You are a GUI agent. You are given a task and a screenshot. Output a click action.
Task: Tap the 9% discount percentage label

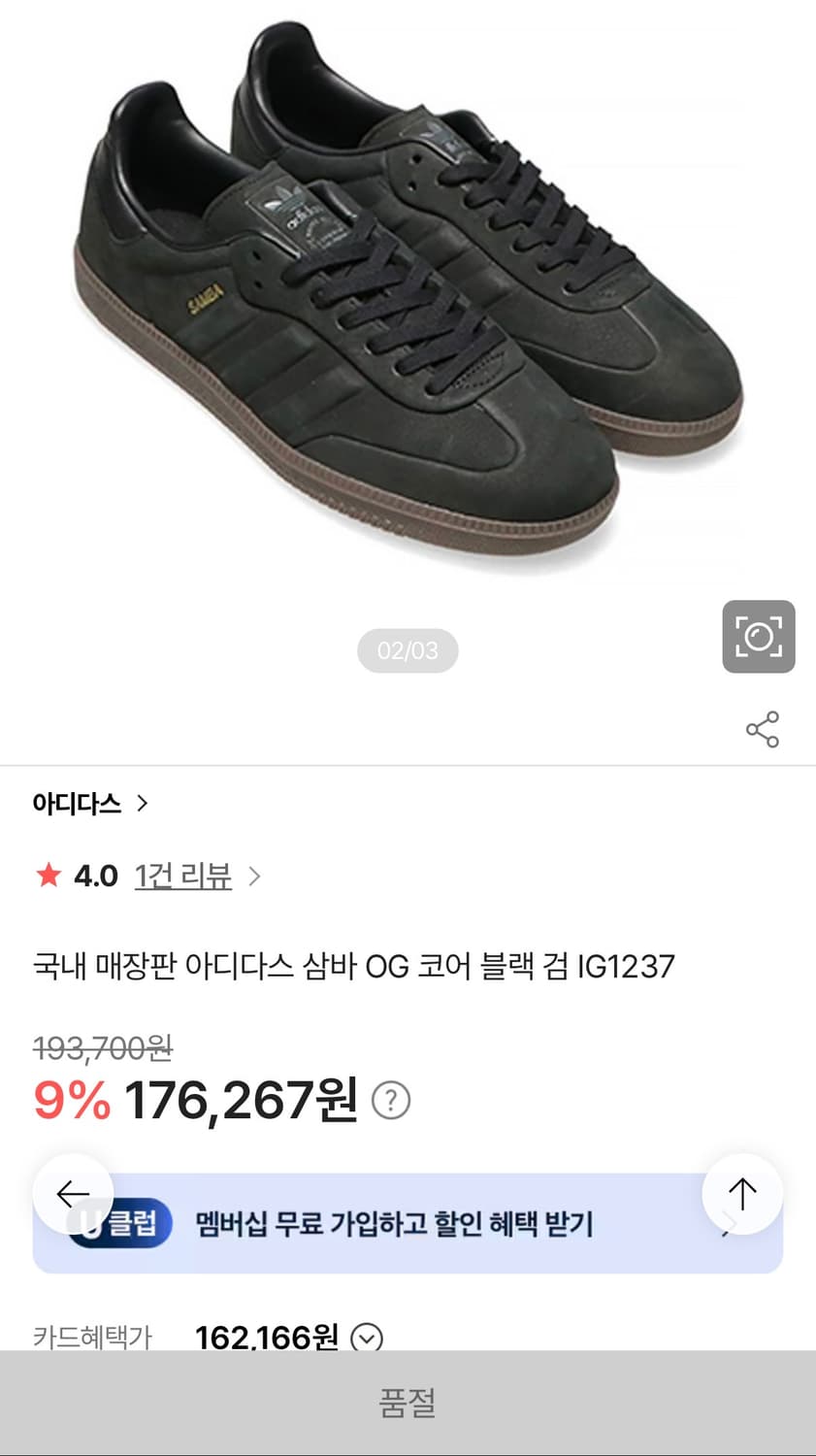[66, 1099]
